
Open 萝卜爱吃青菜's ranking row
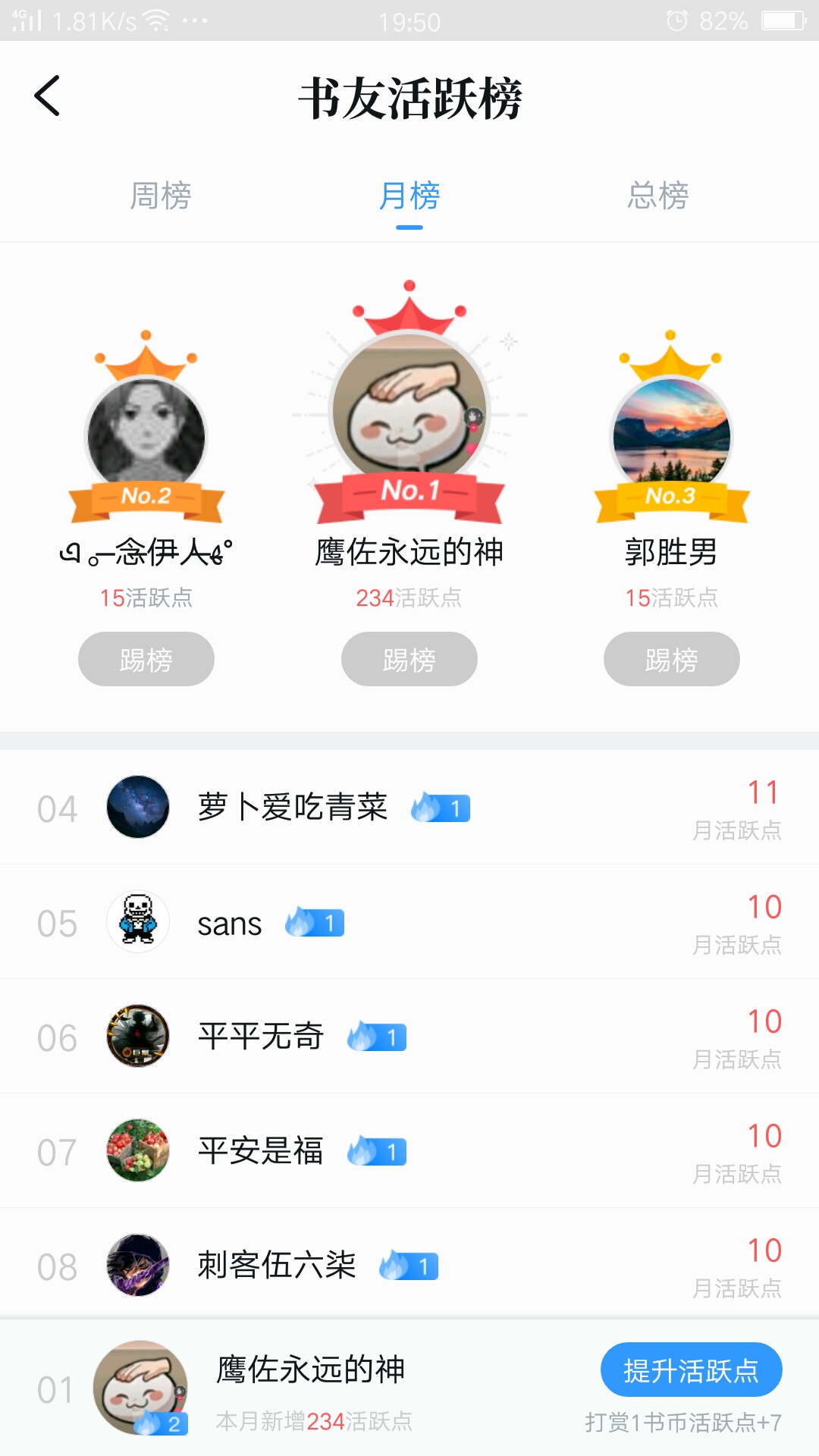(409, 808)
